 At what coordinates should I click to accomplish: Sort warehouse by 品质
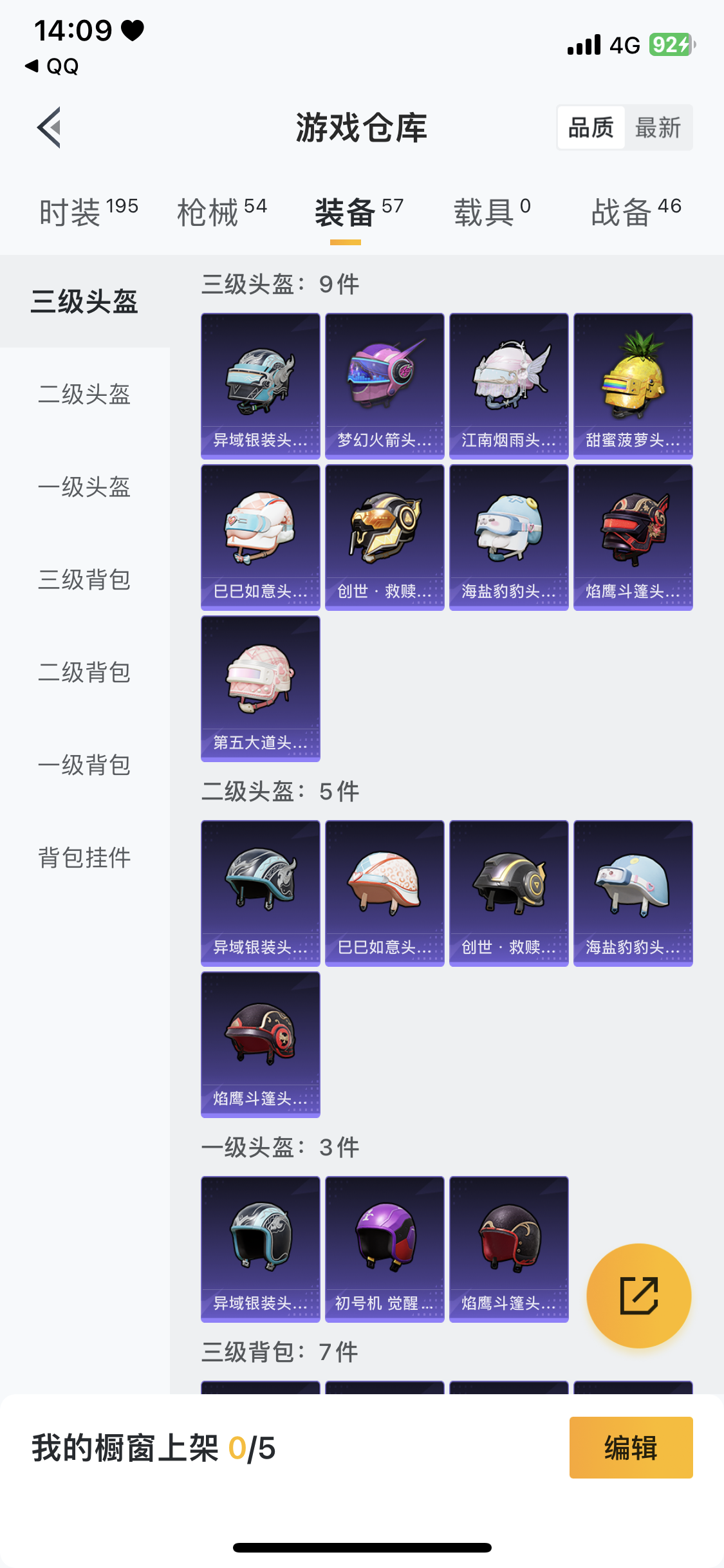coord(591,127)
